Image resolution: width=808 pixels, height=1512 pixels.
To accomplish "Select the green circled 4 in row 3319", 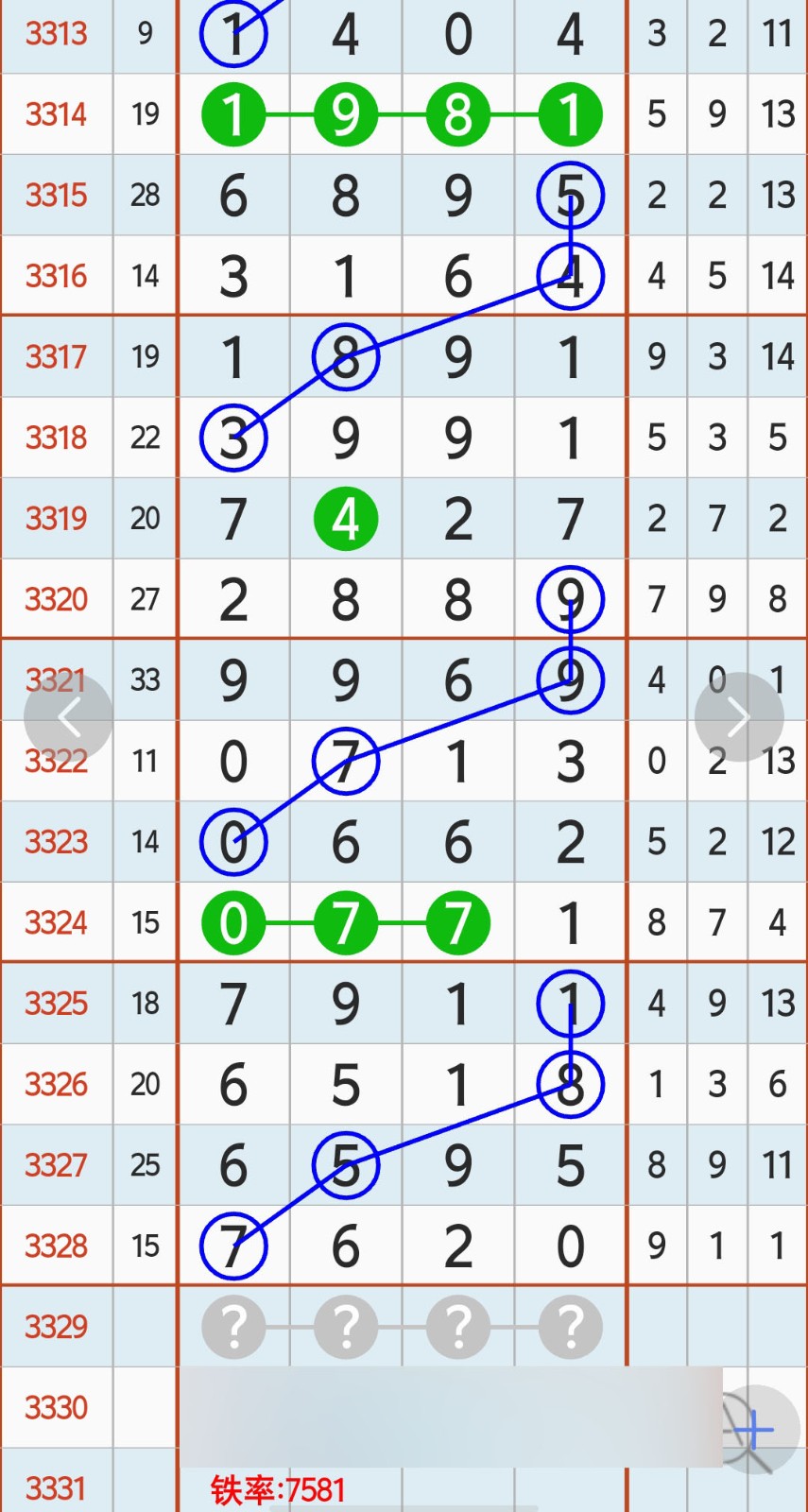I will (x=346, y=517).
